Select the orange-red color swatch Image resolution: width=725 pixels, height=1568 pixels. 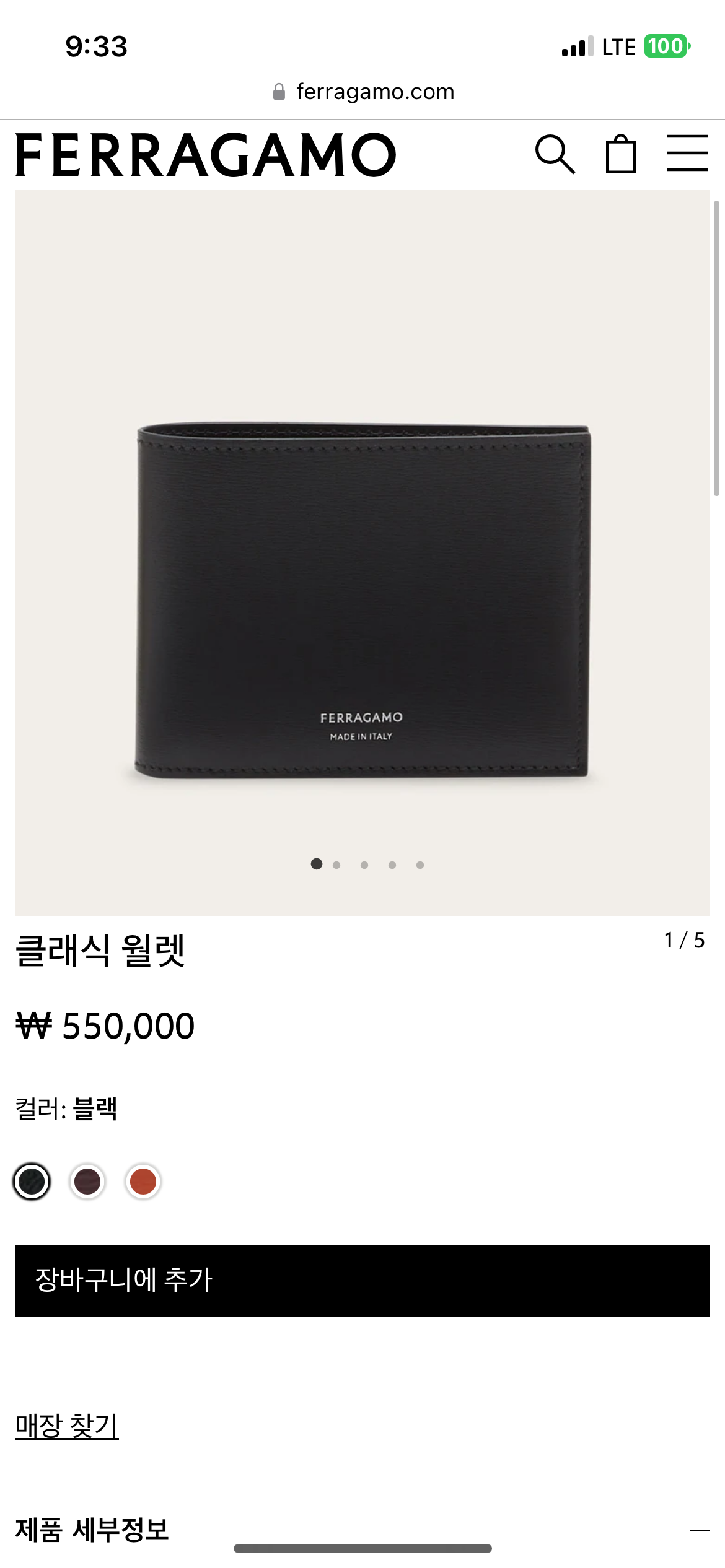point(143,1182)
